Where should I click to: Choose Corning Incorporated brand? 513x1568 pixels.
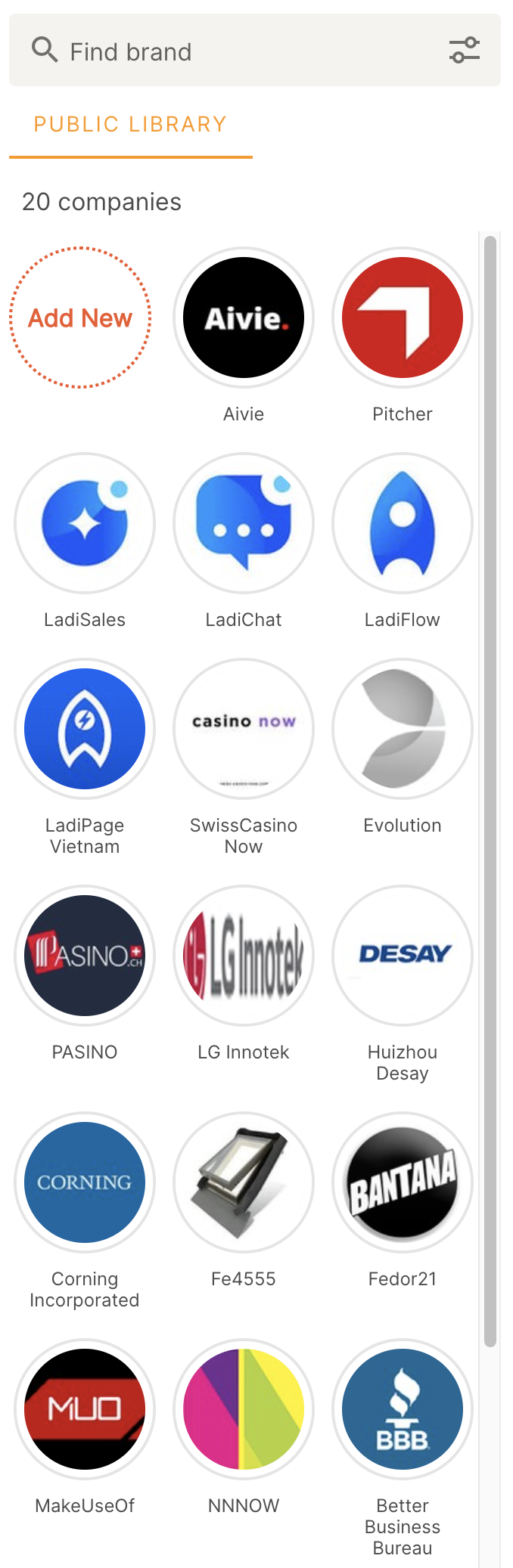(85, 1182)
